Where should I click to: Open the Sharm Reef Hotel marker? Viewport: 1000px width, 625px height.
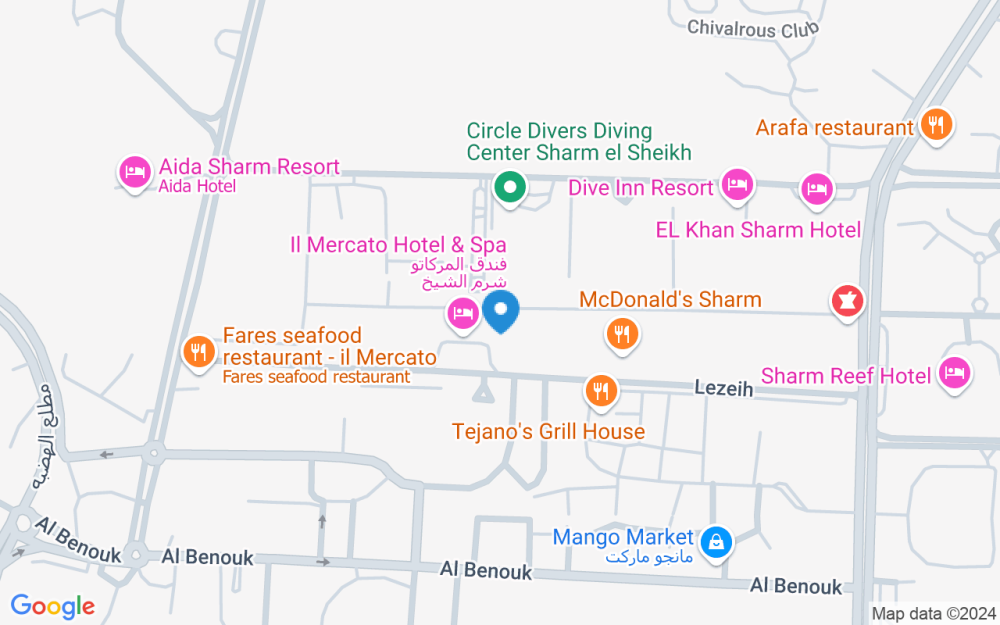tap(954, 374)
